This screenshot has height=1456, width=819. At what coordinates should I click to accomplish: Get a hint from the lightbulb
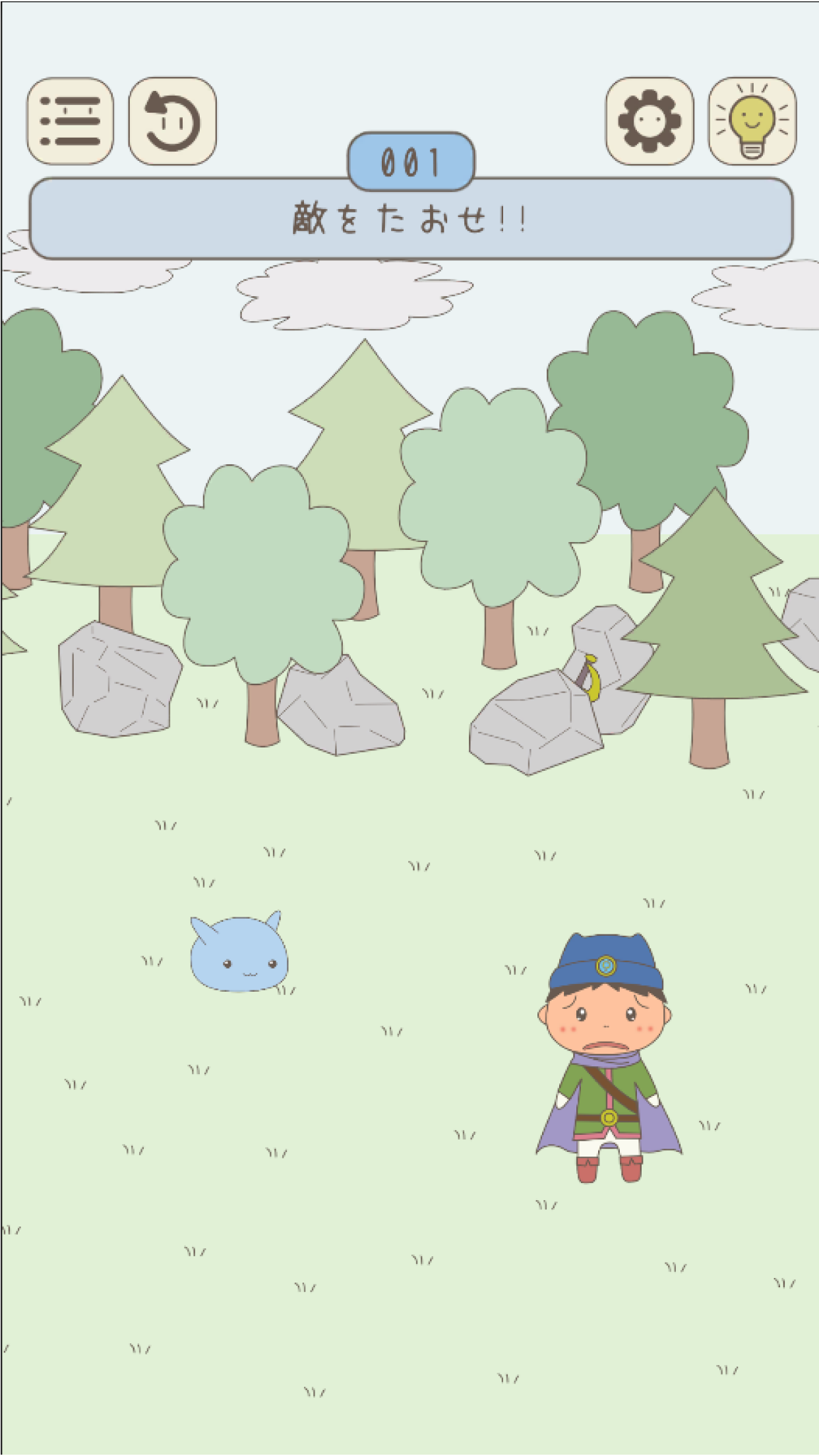pos(752,121)
